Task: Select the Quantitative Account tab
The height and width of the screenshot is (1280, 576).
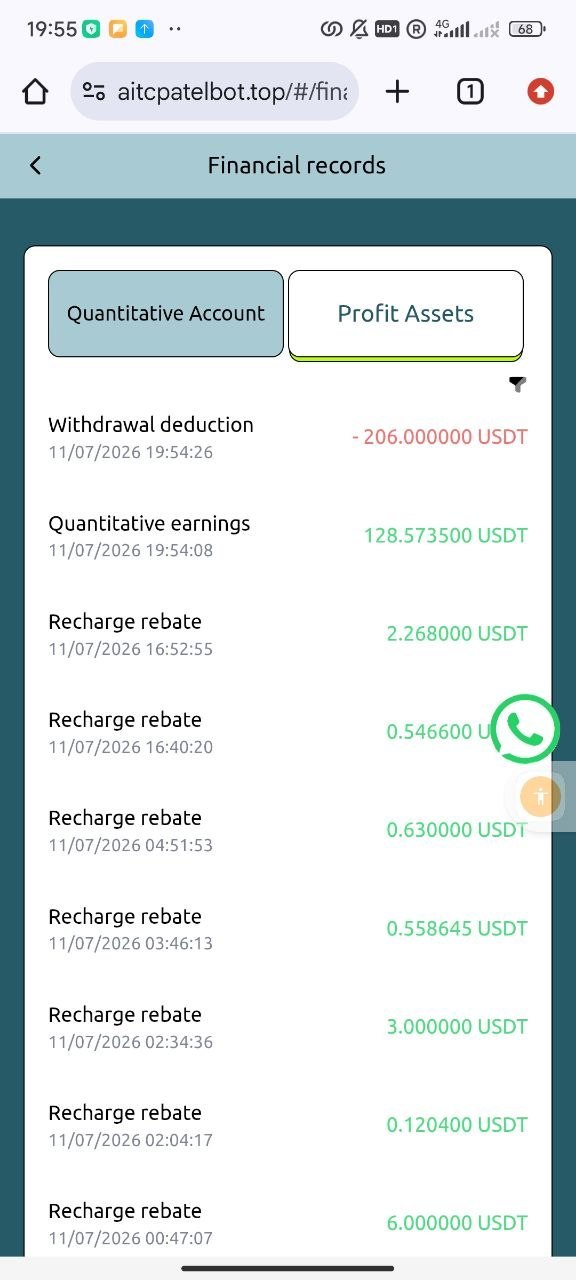Action: 166,313
